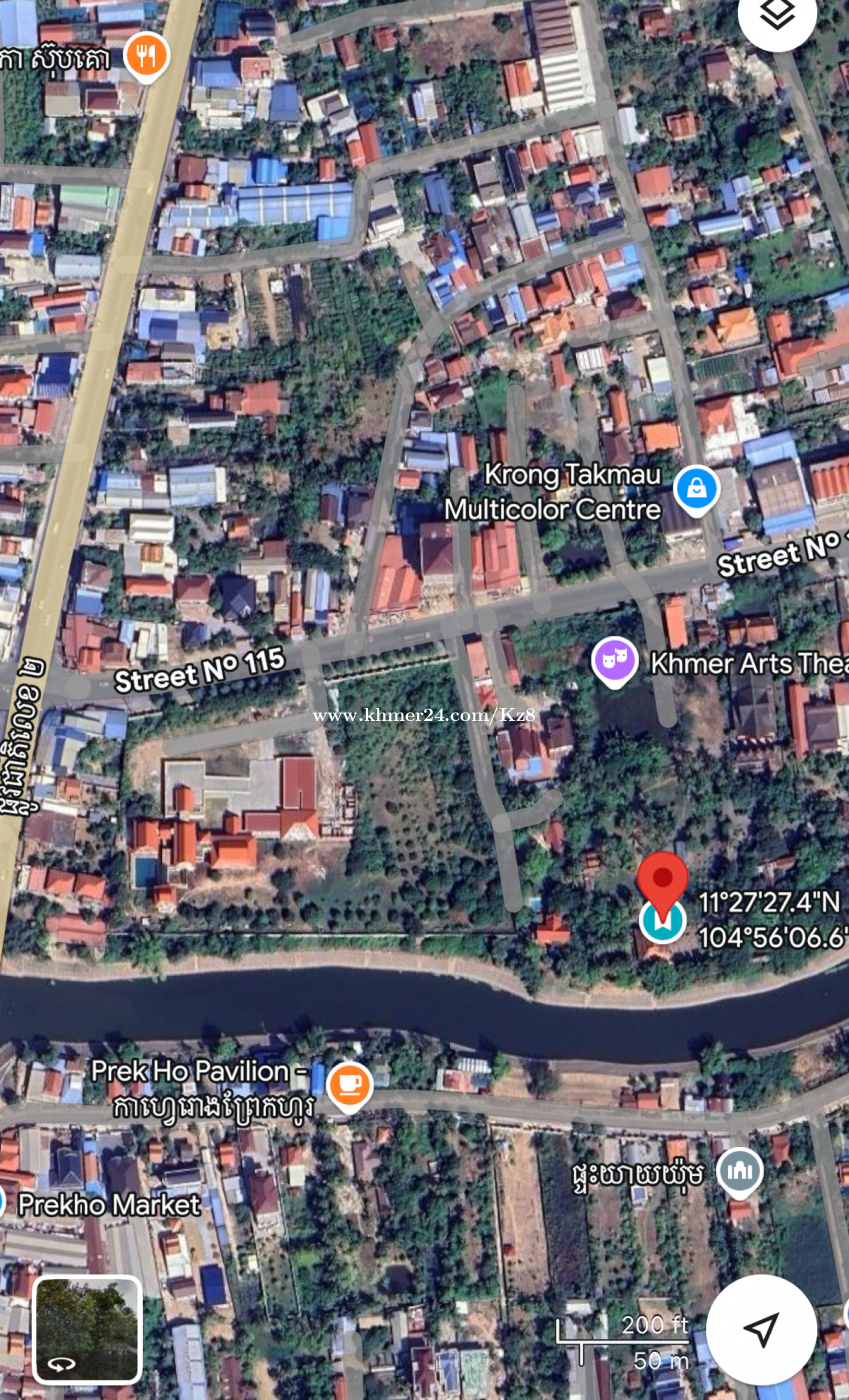Screen dimensions: 849x1400
Task: Open the Street View preview thumbnail
Action: pyautogui.click(x=88, y=1329)
